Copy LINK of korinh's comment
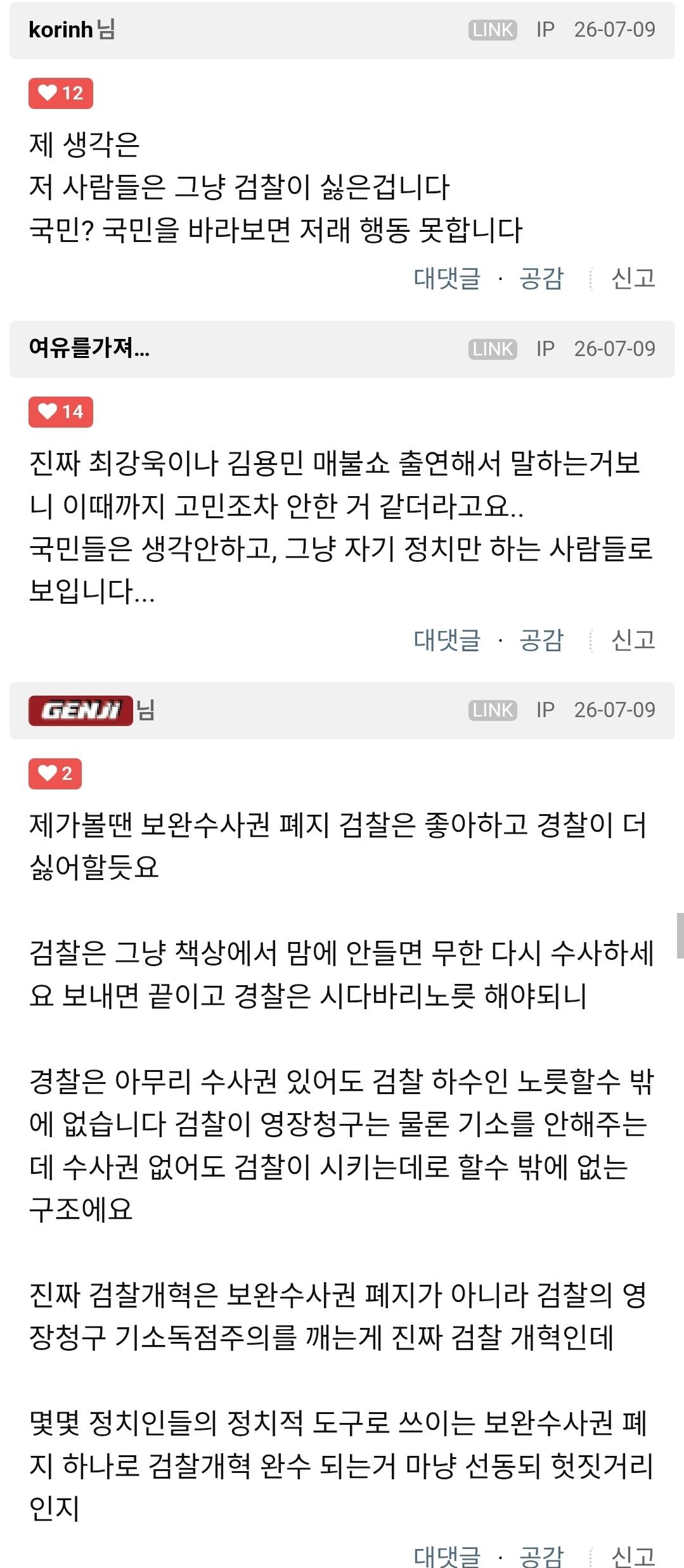 click(493, 30)
